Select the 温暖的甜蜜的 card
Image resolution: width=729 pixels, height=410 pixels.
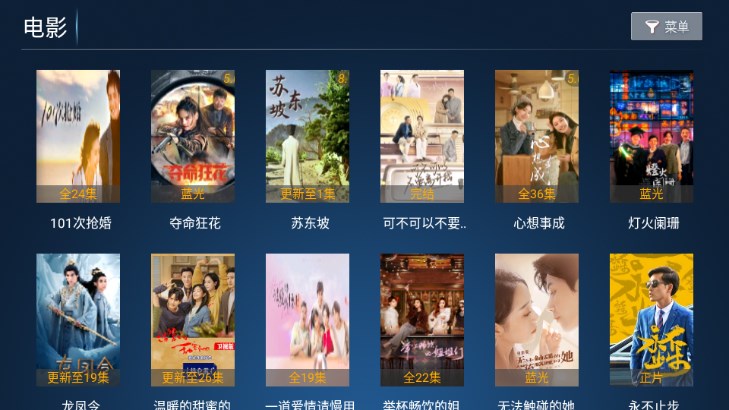(x=193, y=320)
